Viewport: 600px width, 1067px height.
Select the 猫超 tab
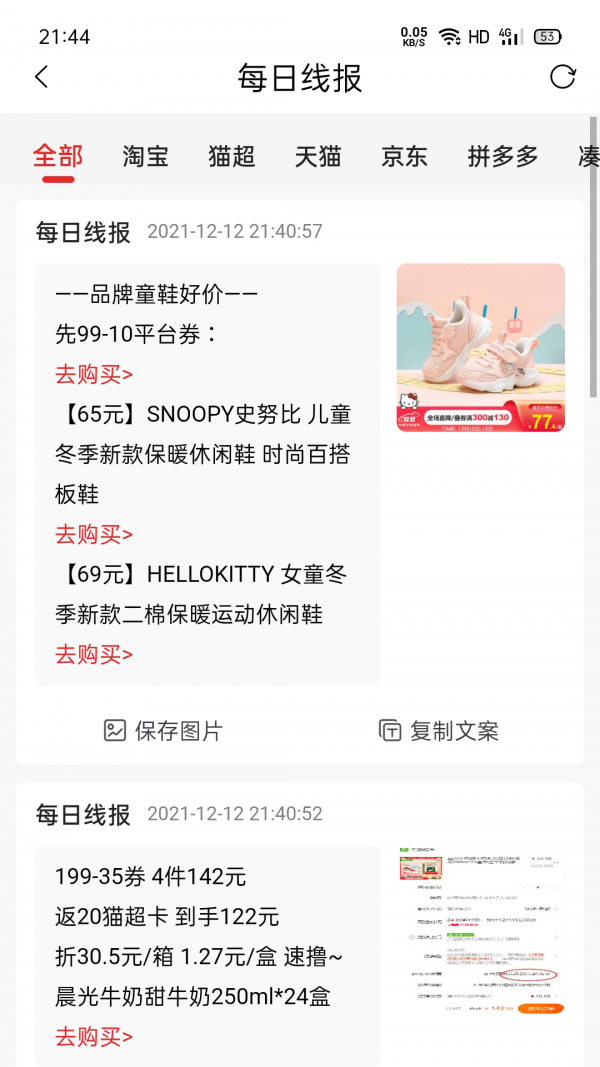click(232, 156)
